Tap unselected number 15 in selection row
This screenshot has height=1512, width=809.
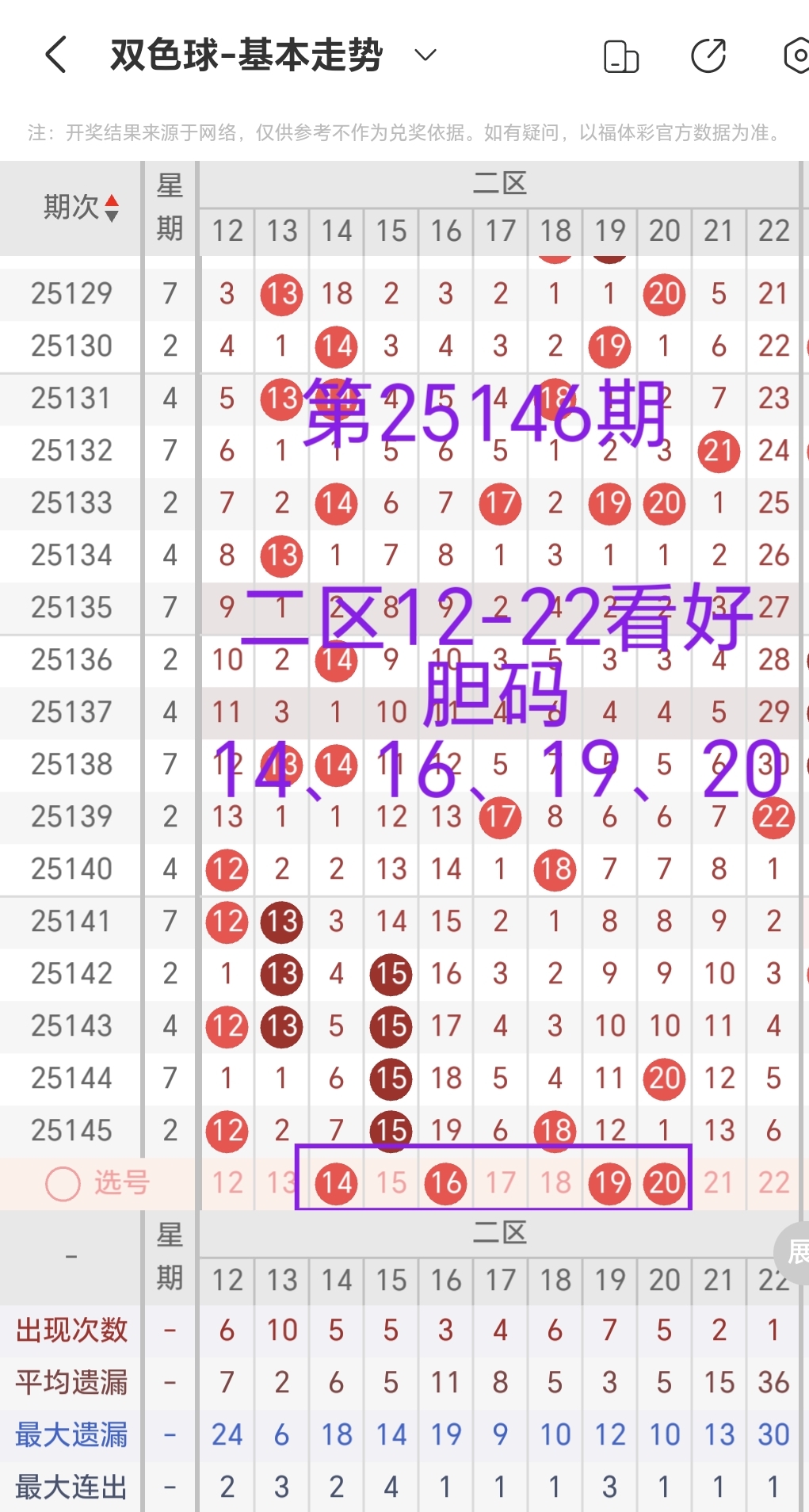click(391, 1182)
